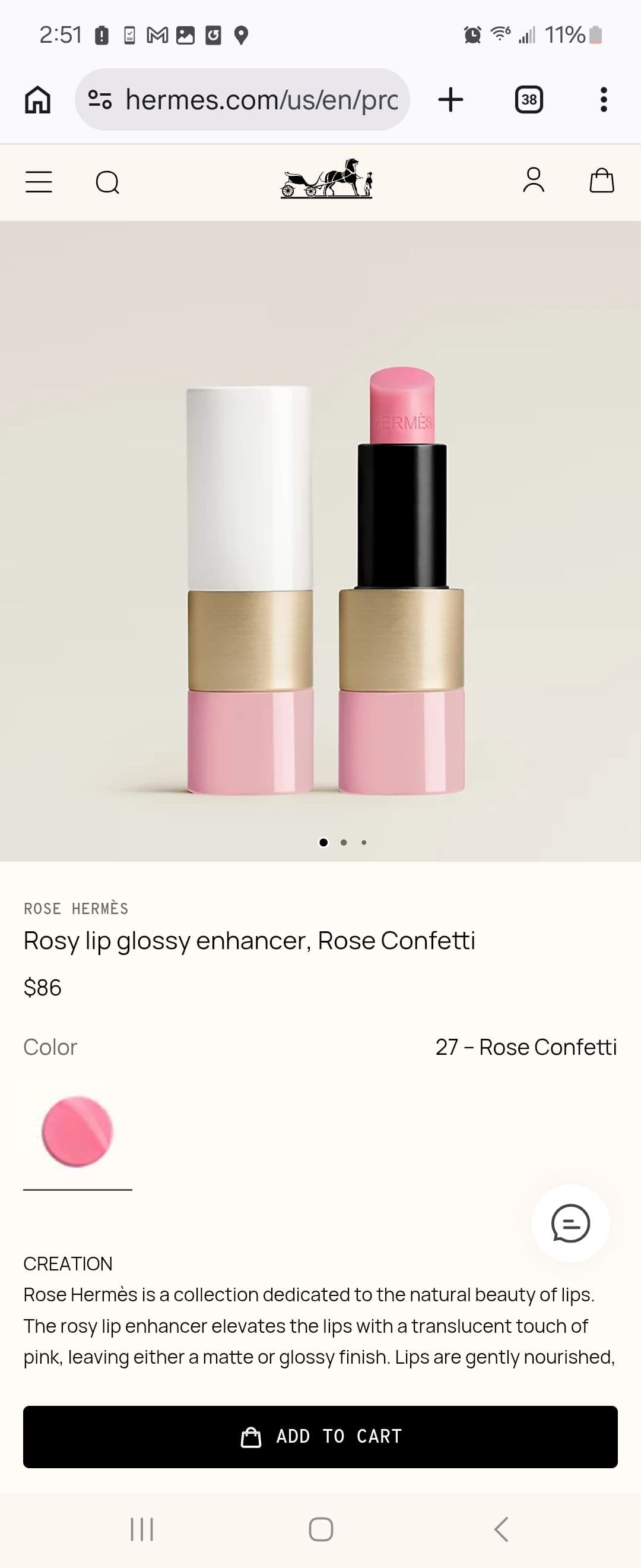Select the first carousel dot indicator
Image resolution: width=641 pixels, height=1568 pixels.
[323, 842]
